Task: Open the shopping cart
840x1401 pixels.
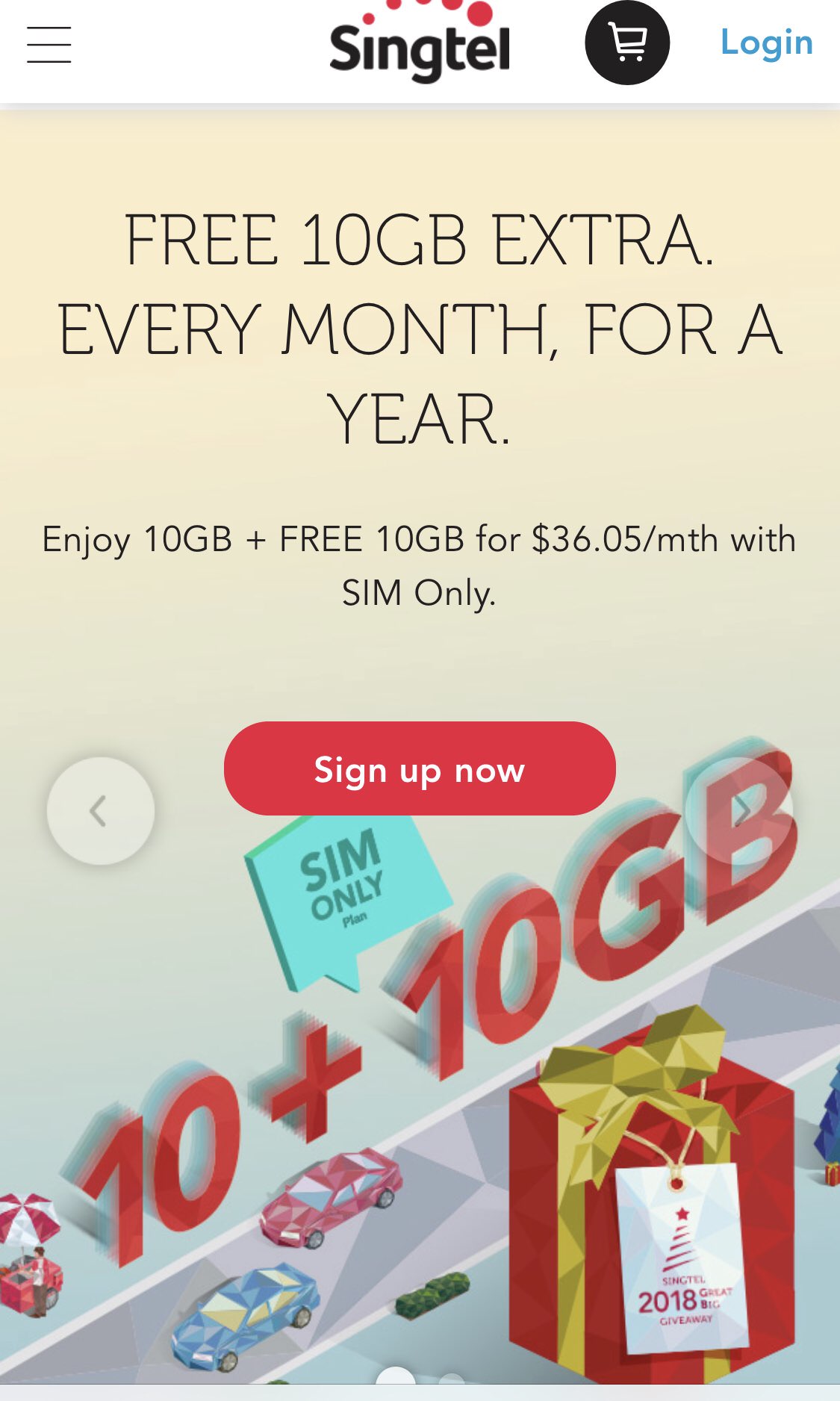Action: (627, 43)
